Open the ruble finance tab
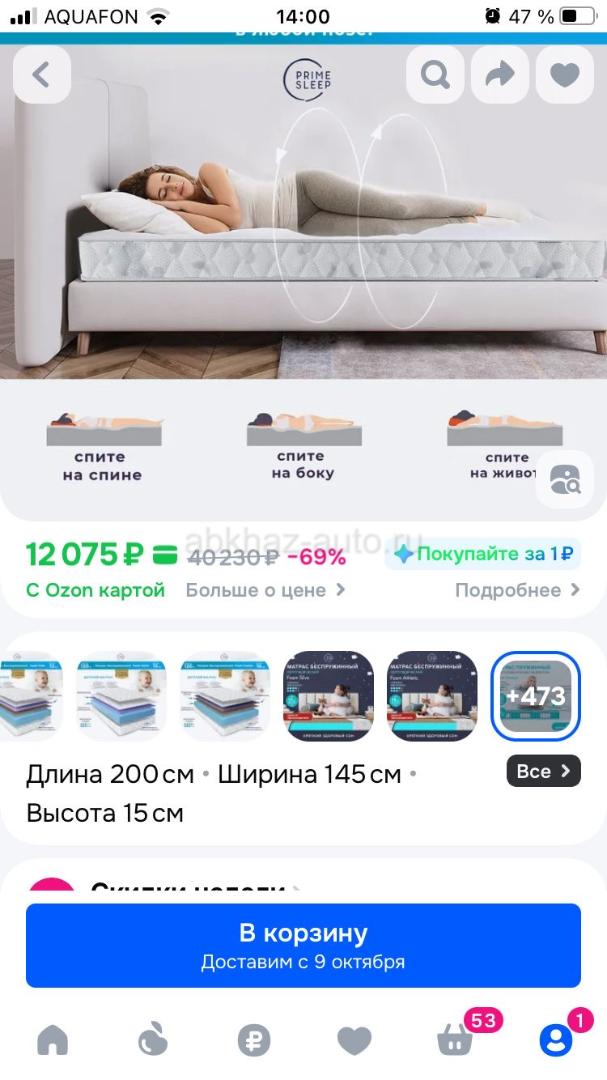Image resolution: width=607 pixels, height=1080 pixels. coord(254,1041)
